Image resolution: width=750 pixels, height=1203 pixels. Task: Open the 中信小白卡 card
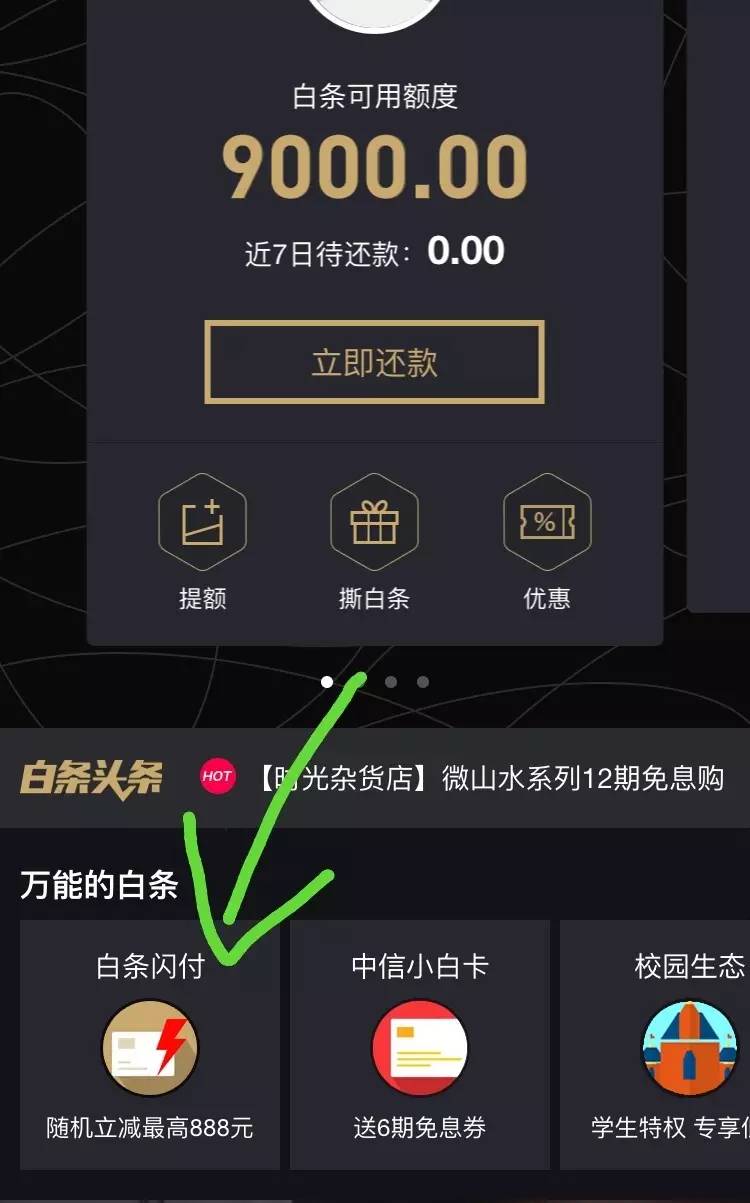coord(419,1045)
